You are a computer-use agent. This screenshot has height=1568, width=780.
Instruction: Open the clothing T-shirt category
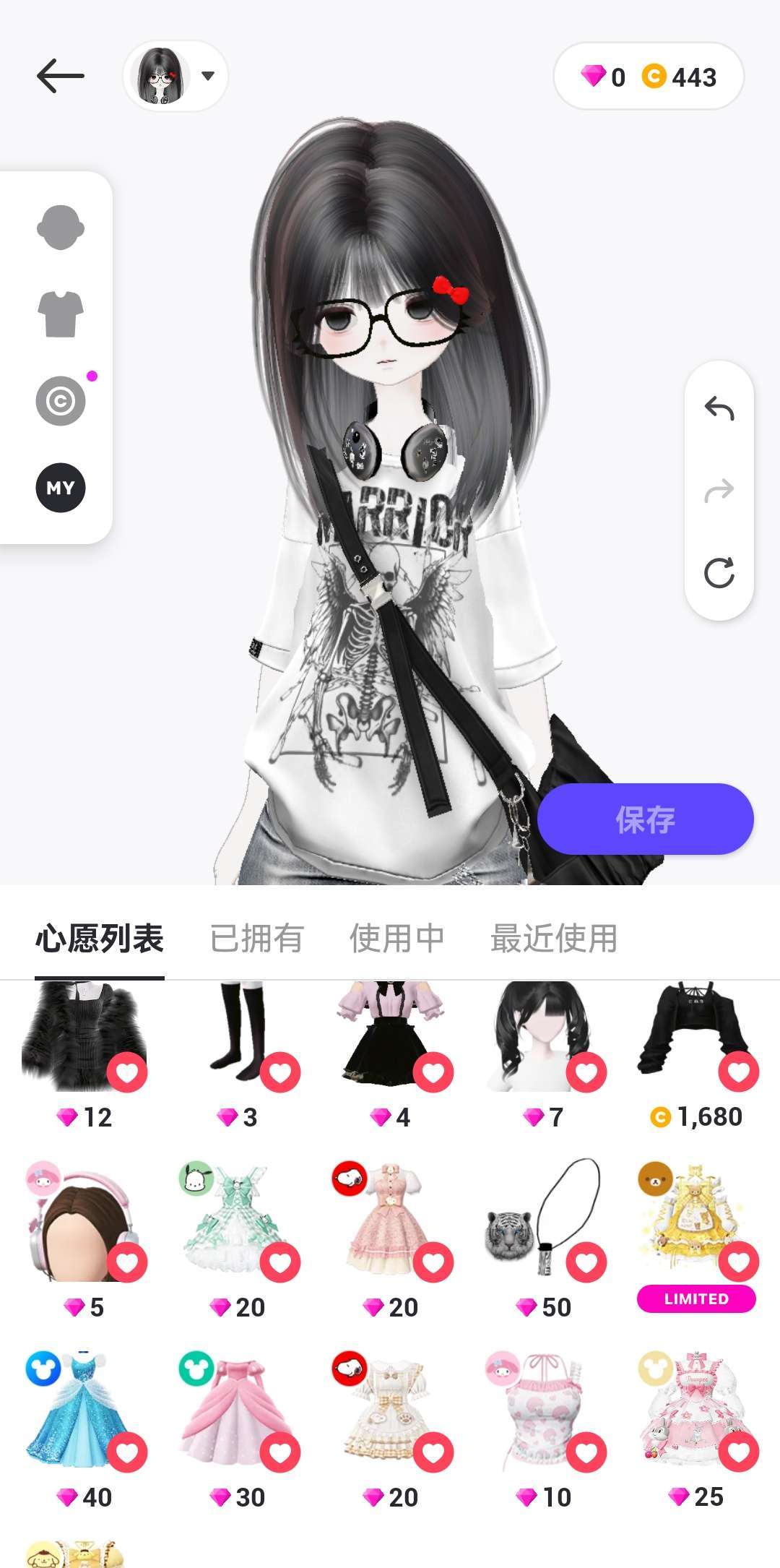click(x=61, y=314)
